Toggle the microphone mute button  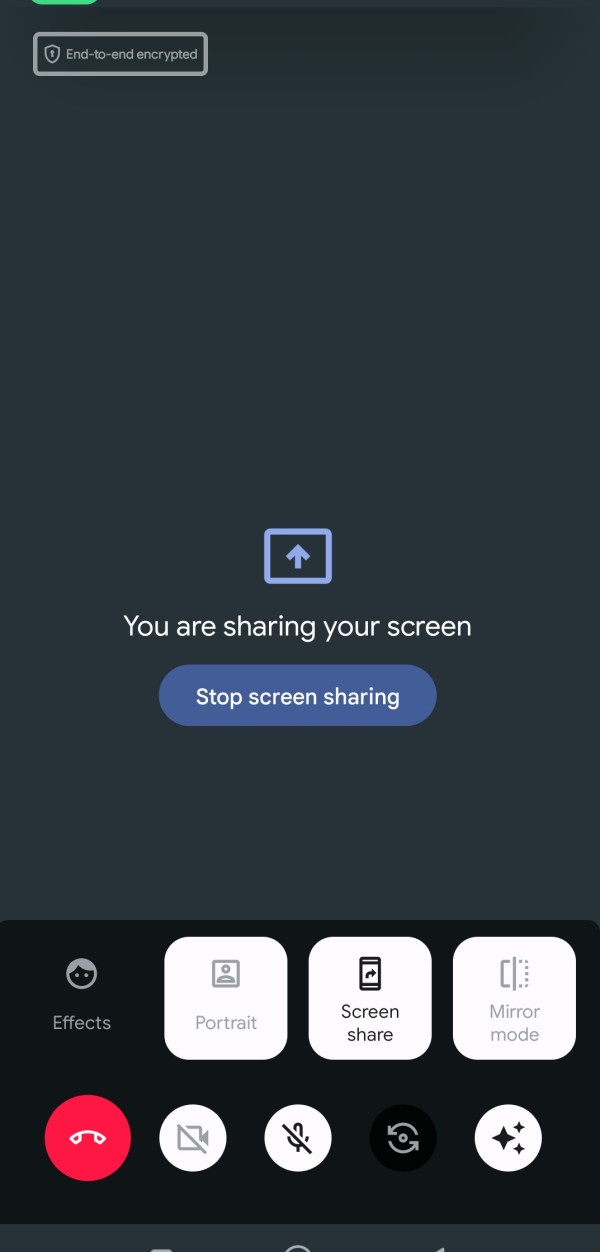point(298,1138)
